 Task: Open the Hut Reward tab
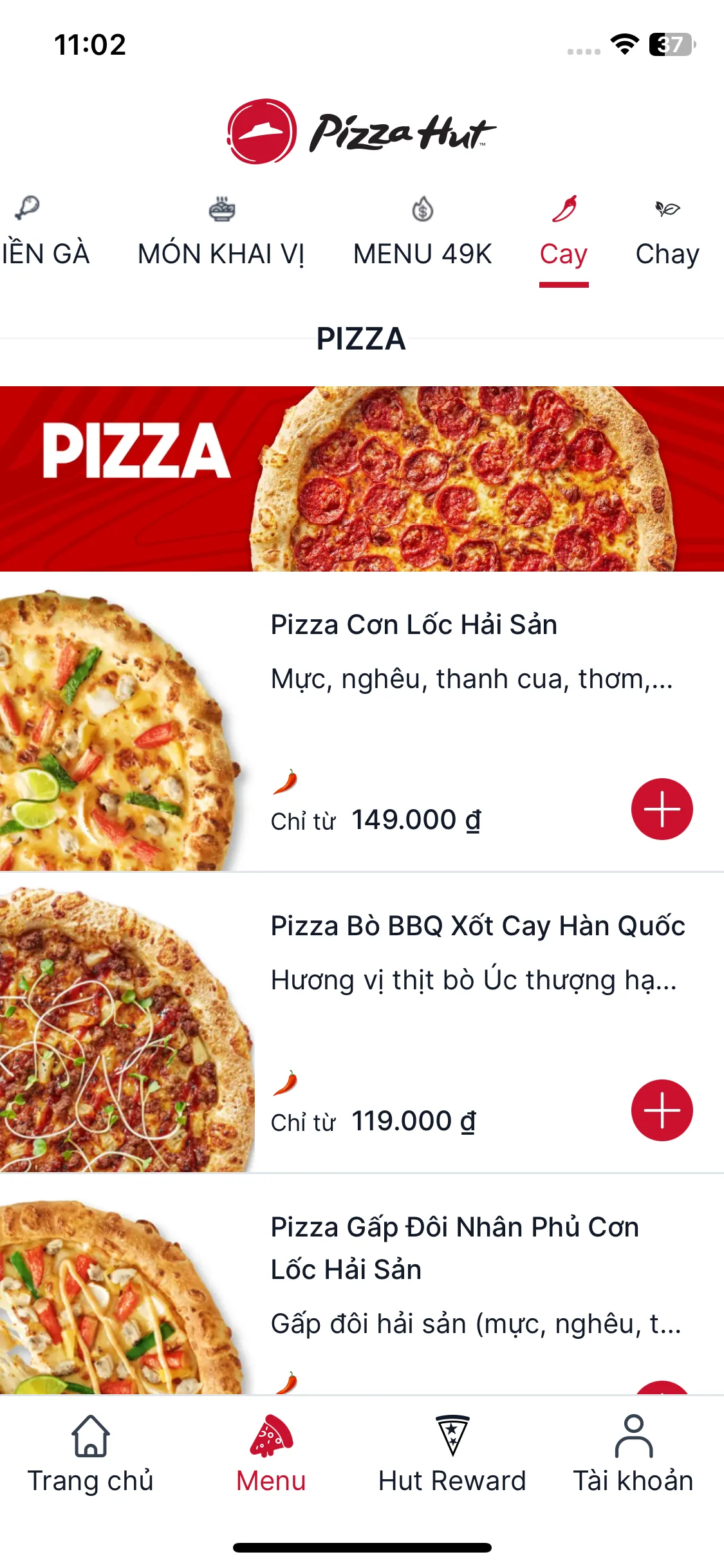tap(452, 1455)
